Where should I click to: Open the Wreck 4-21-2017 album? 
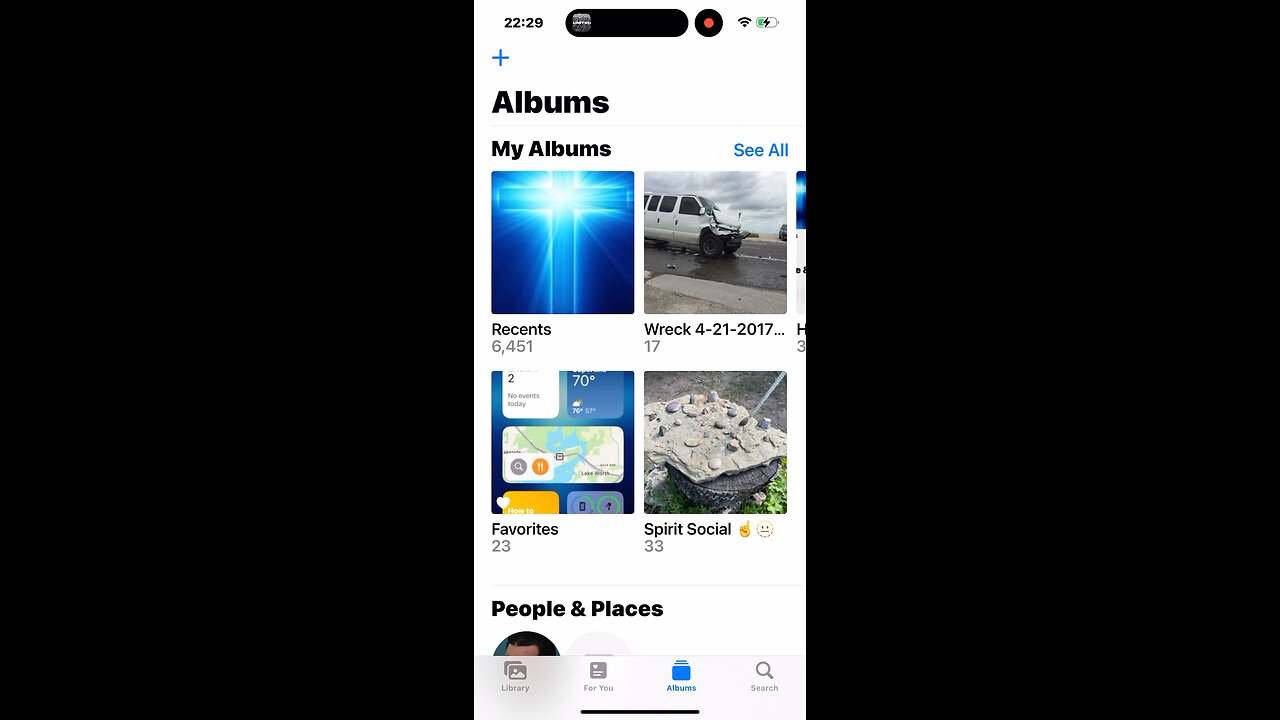coord(715,243)
